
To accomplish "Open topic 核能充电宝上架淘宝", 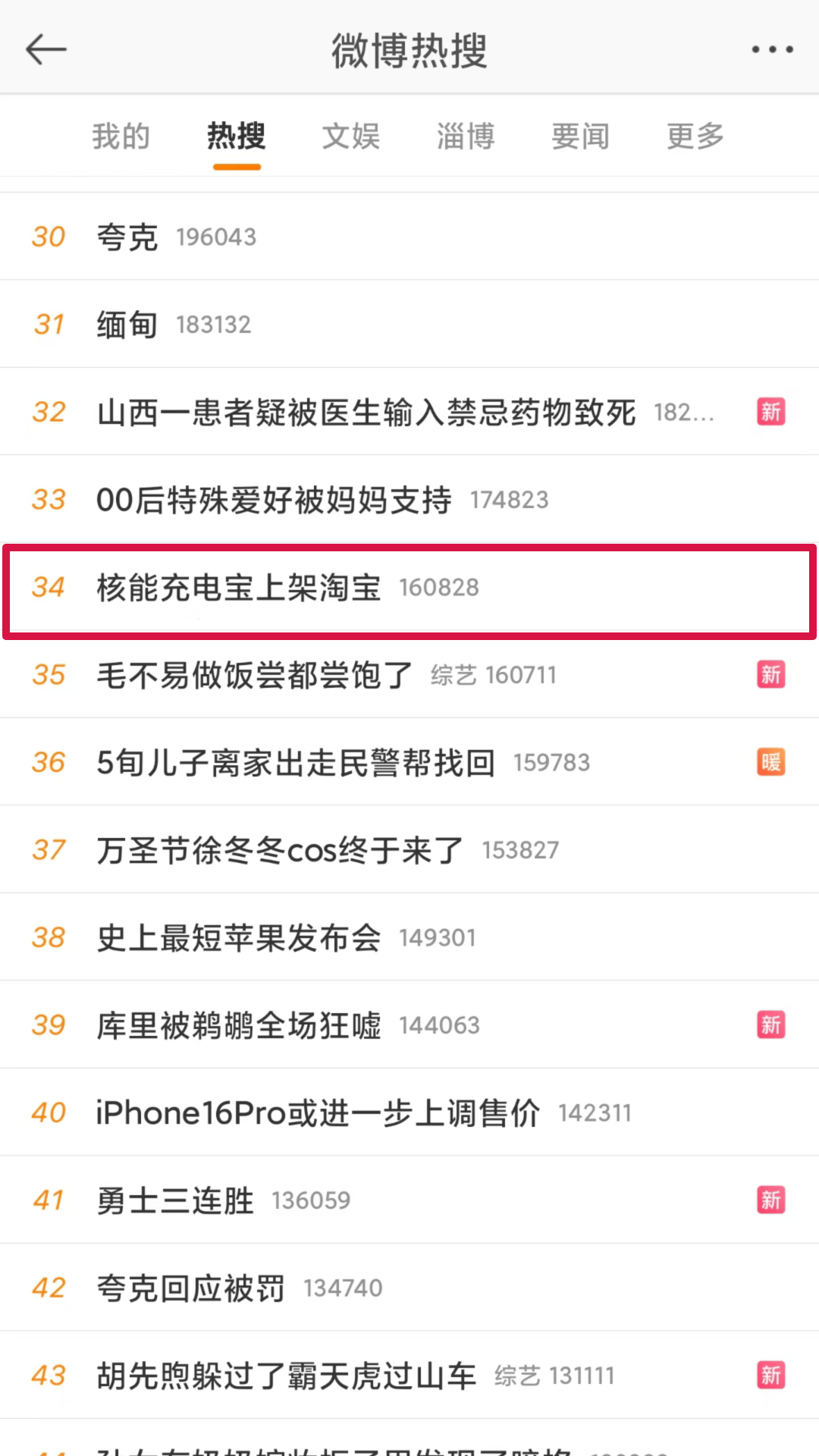I will point(239,588).
